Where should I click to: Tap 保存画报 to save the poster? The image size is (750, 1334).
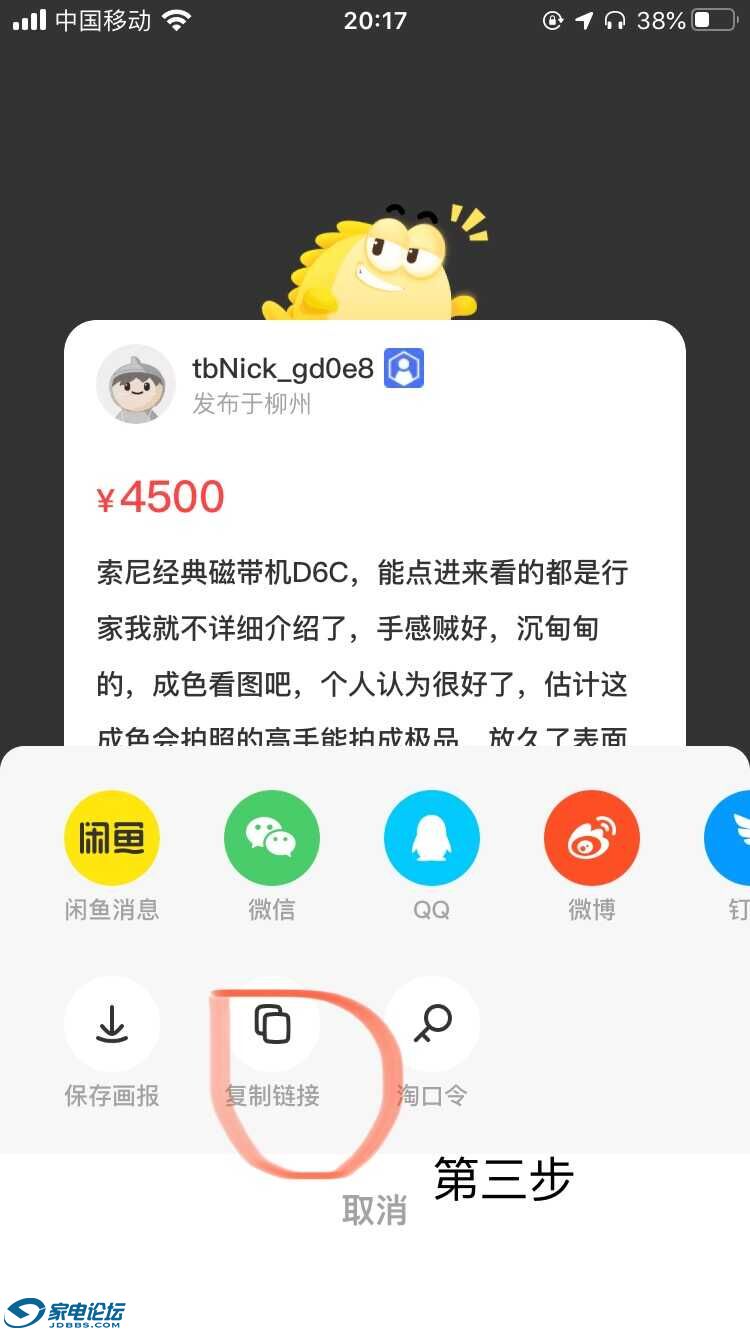coord(112,1024)
